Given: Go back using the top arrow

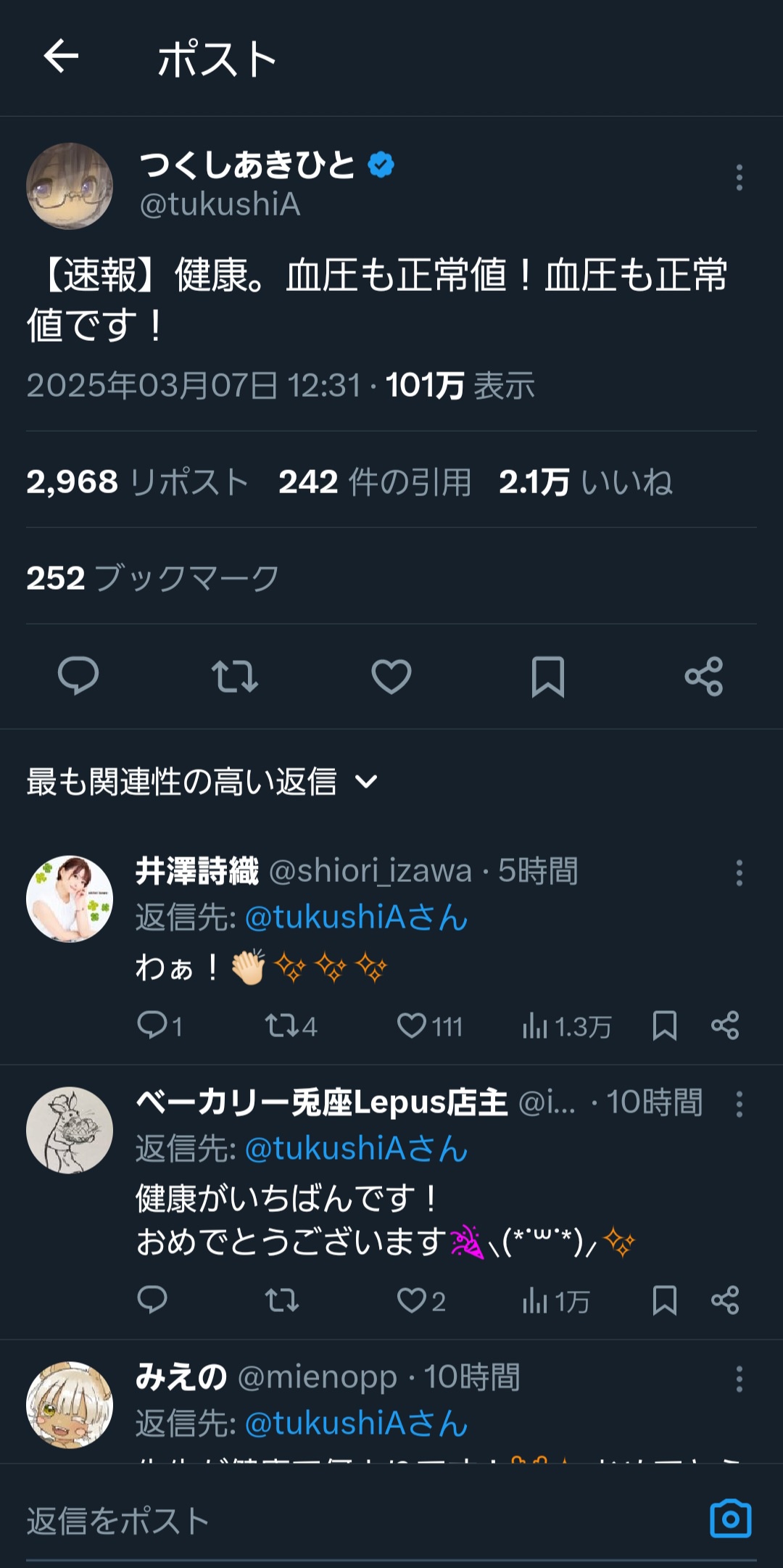Looking at the screenshot, I should click(x=61, y=57).
